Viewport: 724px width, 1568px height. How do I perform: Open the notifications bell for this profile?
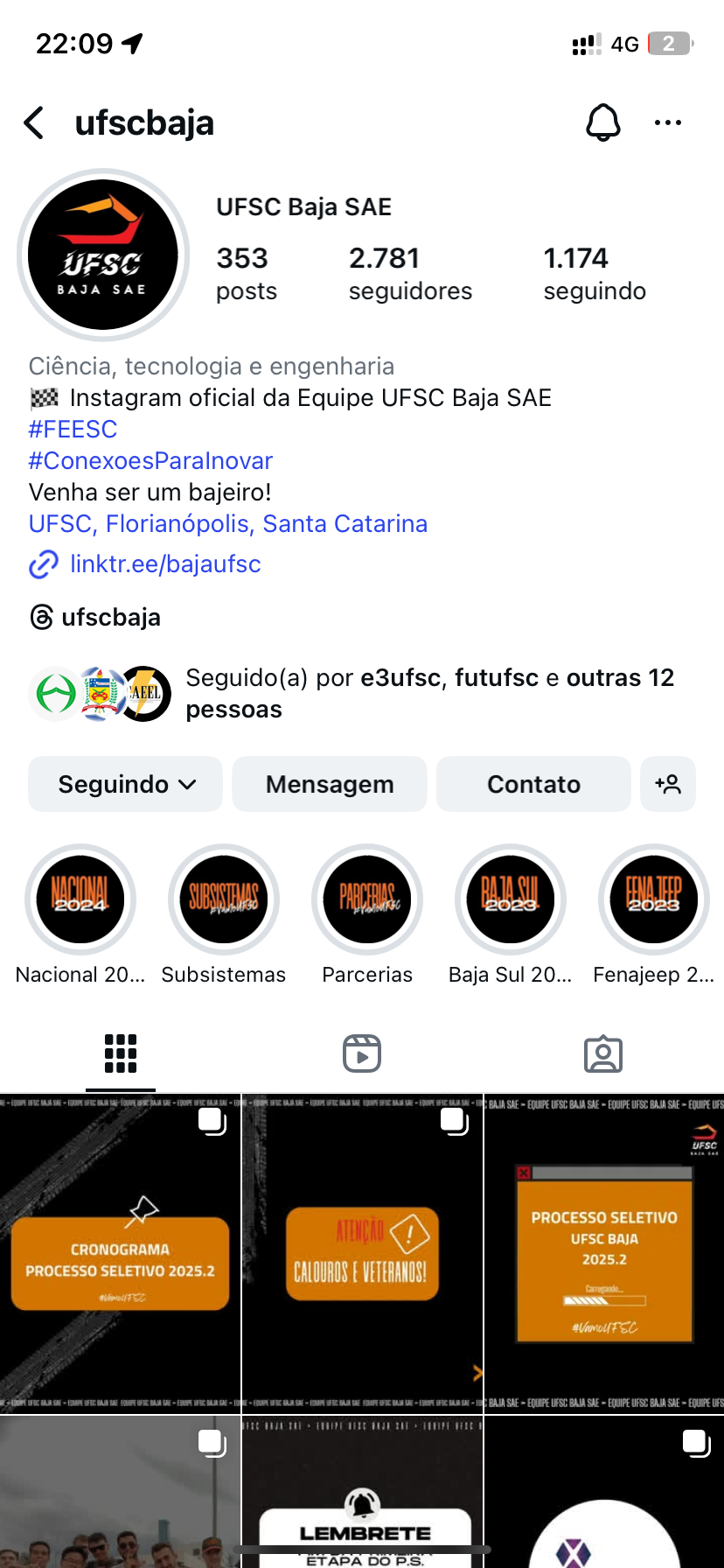tap(602, 123)
